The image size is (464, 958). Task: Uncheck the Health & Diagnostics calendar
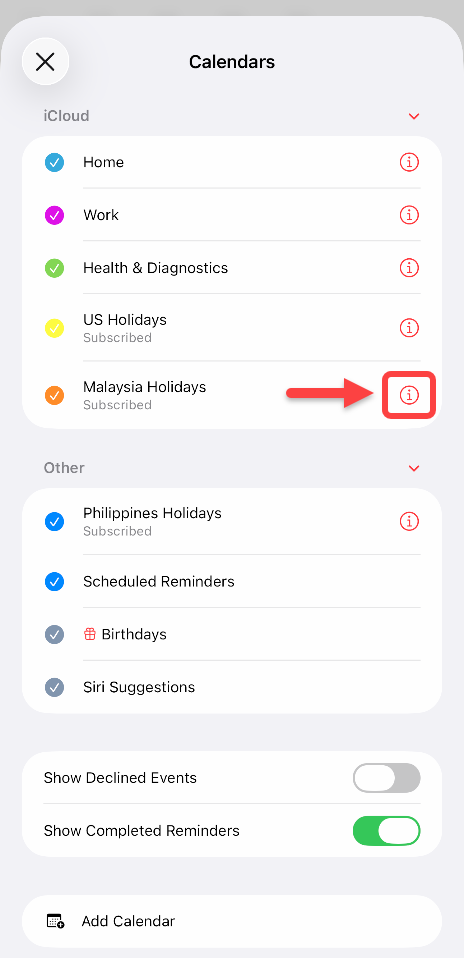54,268
